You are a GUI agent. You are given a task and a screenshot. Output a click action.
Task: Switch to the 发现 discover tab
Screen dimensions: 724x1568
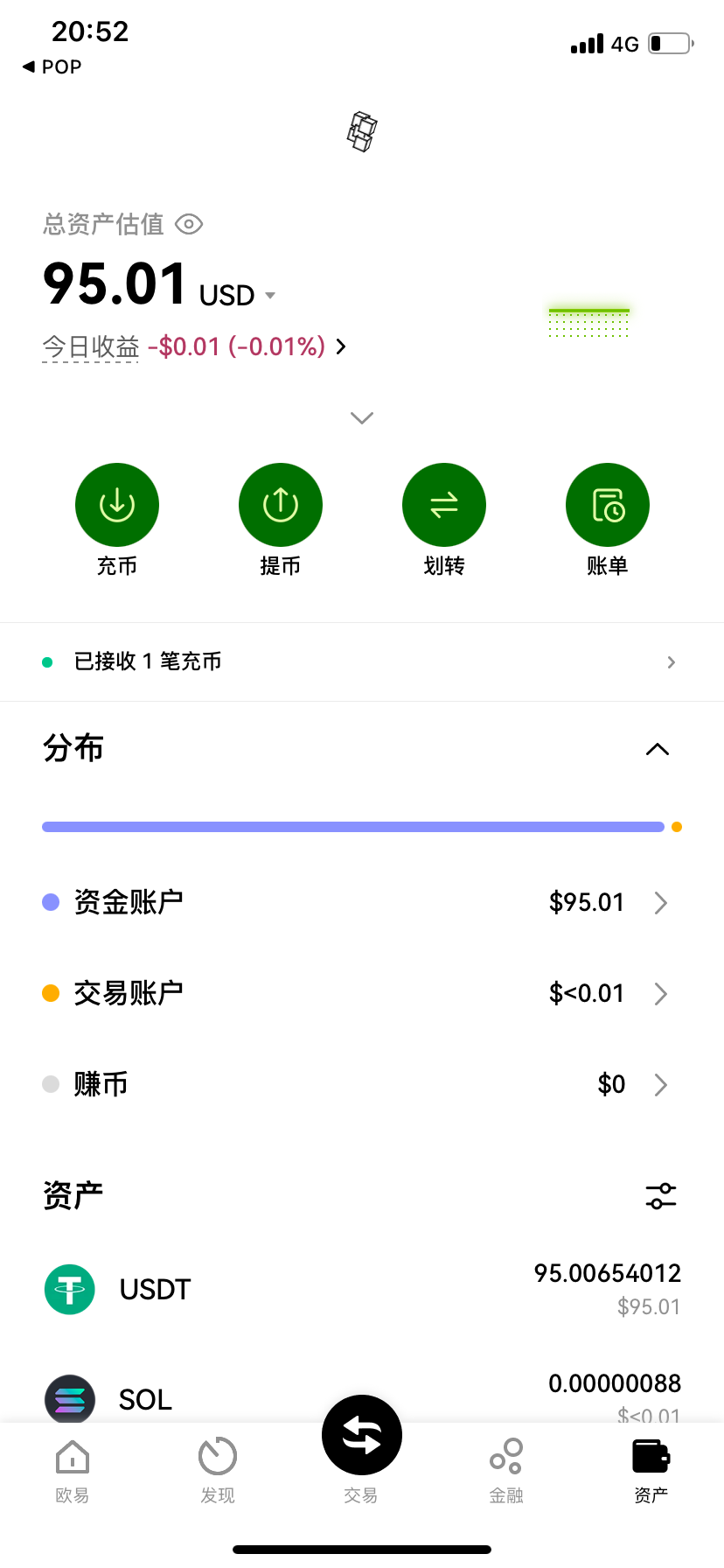point(218,1470)
